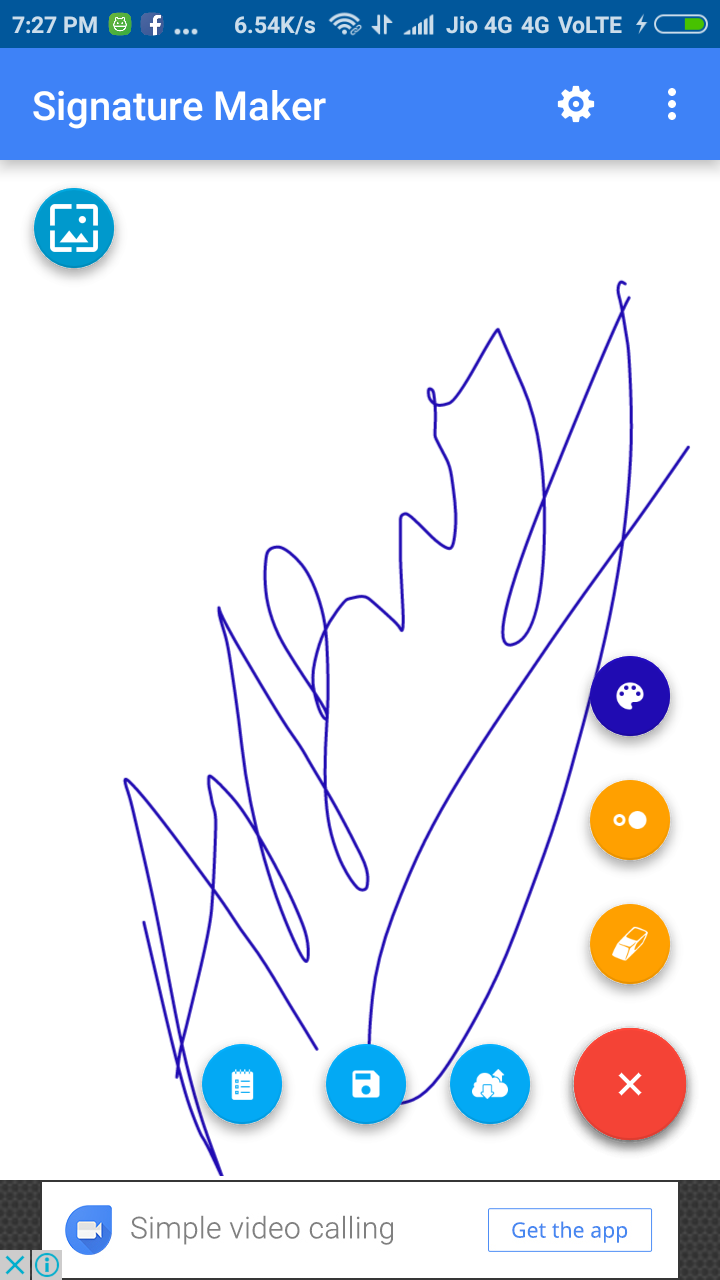Viewport: 720px width, 1280px height.
Task: Open the background image picker
Action: [73, 227]
